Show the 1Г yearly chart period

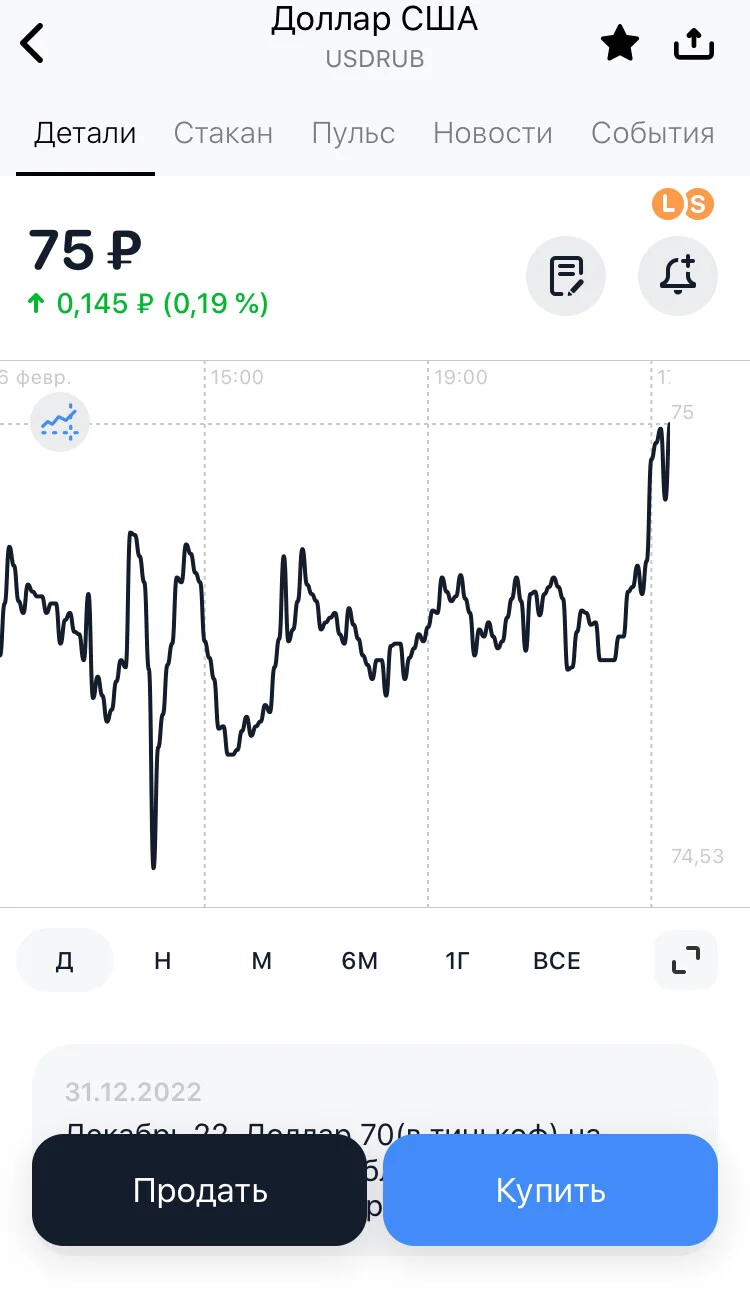(458, 961)
